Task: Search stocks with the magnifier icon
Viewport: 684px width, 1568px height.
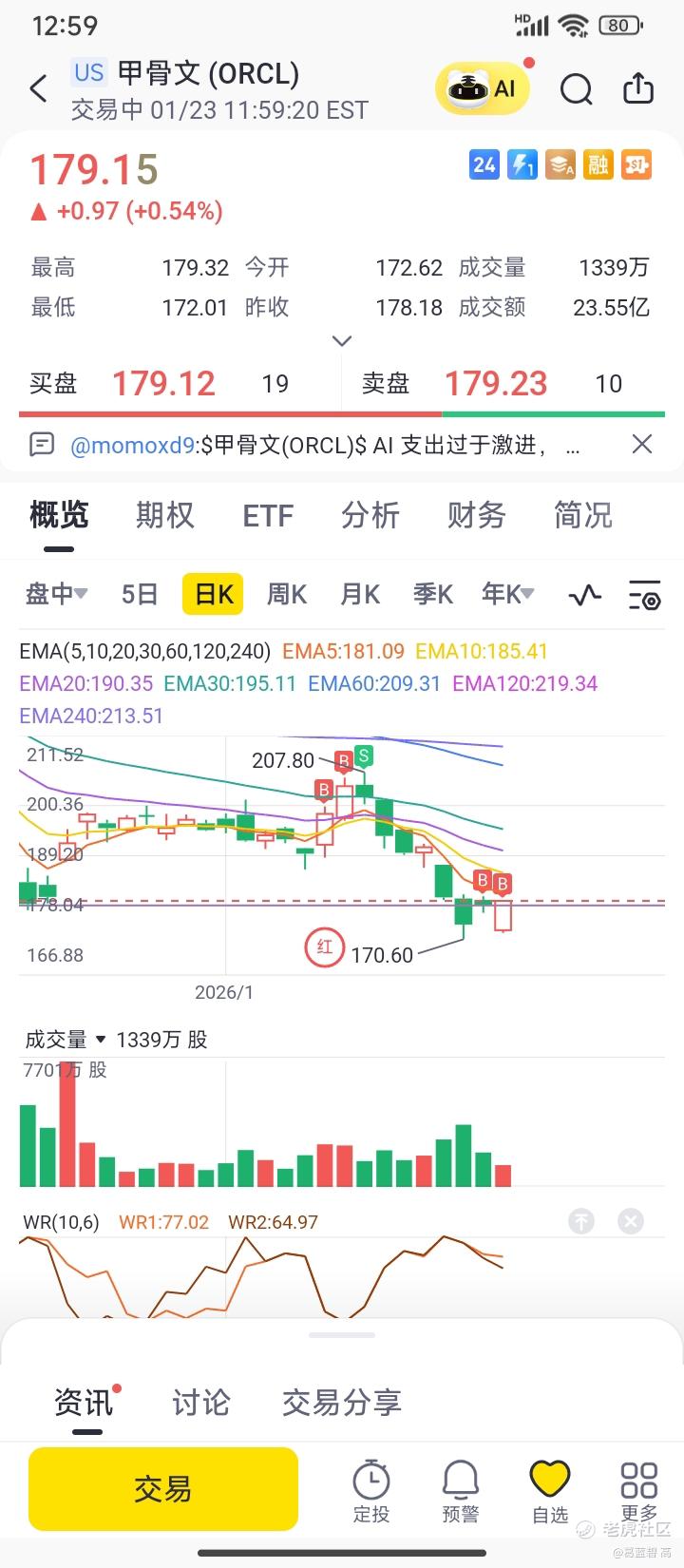Action: pyautogui.click(x=576, y=89)
